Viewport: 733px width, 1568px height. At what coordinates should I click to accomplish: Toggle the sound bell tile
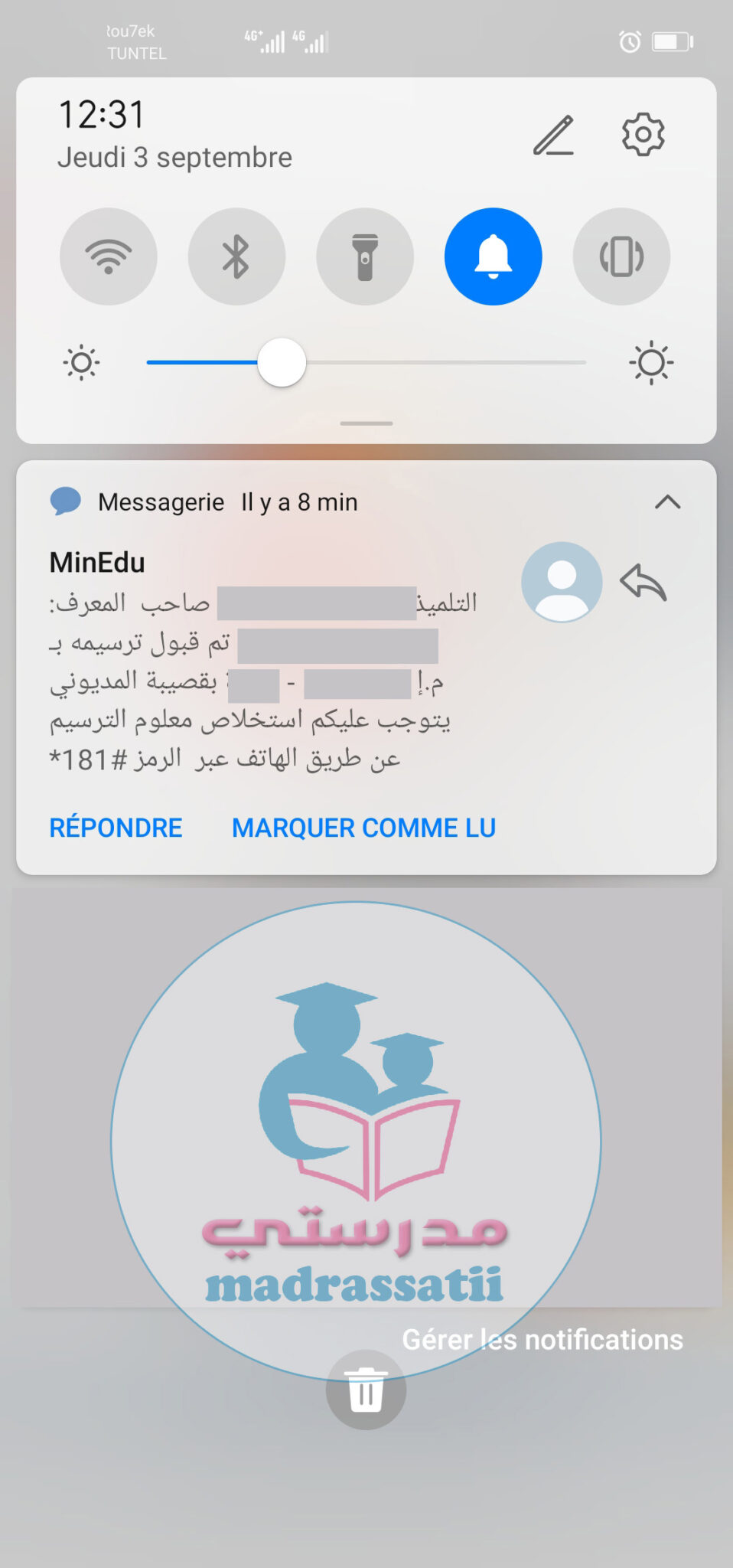[x=494, y=256]
